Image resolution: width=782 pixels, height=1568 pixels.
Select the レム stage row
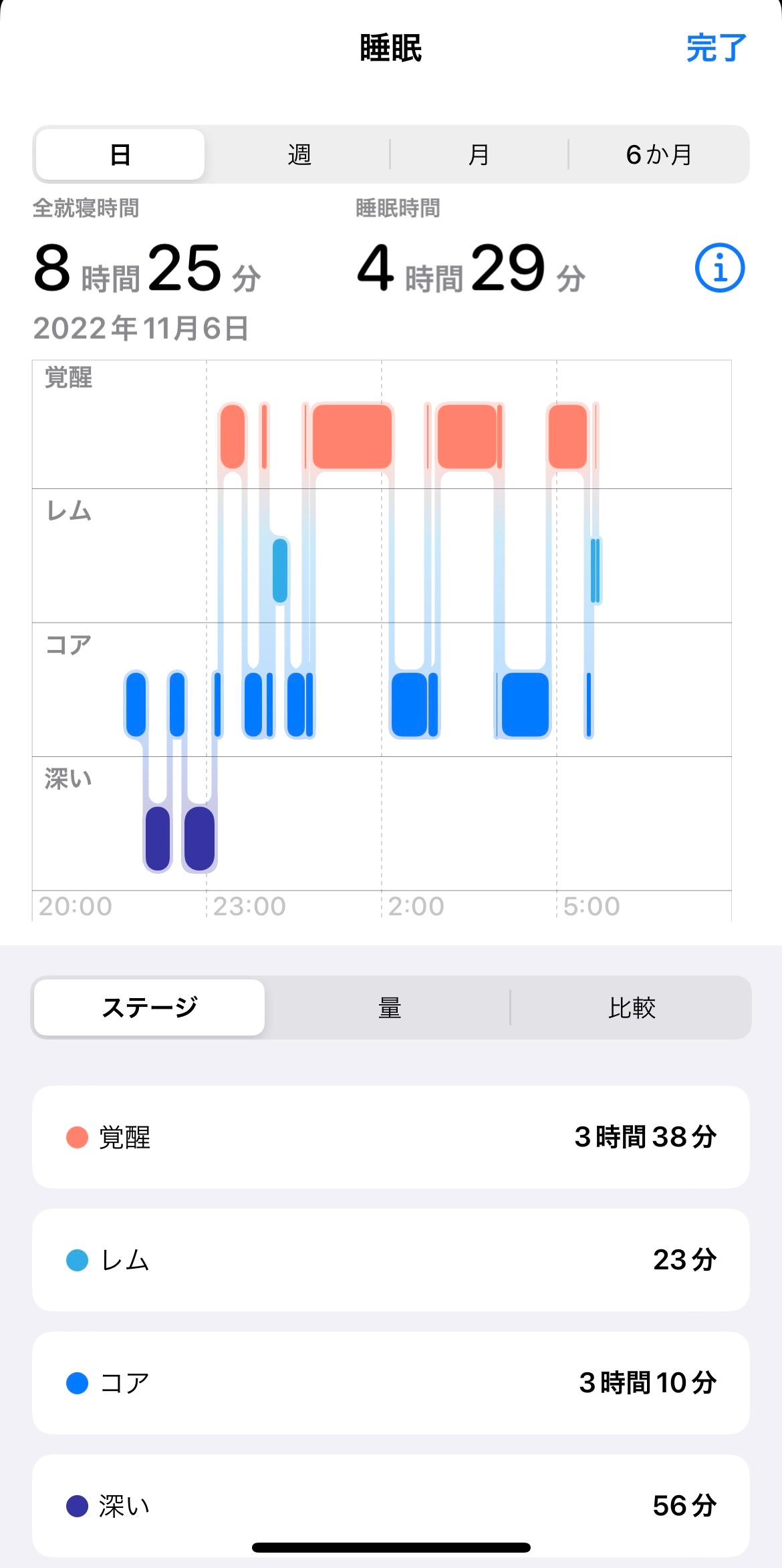tap(390, 1259)
